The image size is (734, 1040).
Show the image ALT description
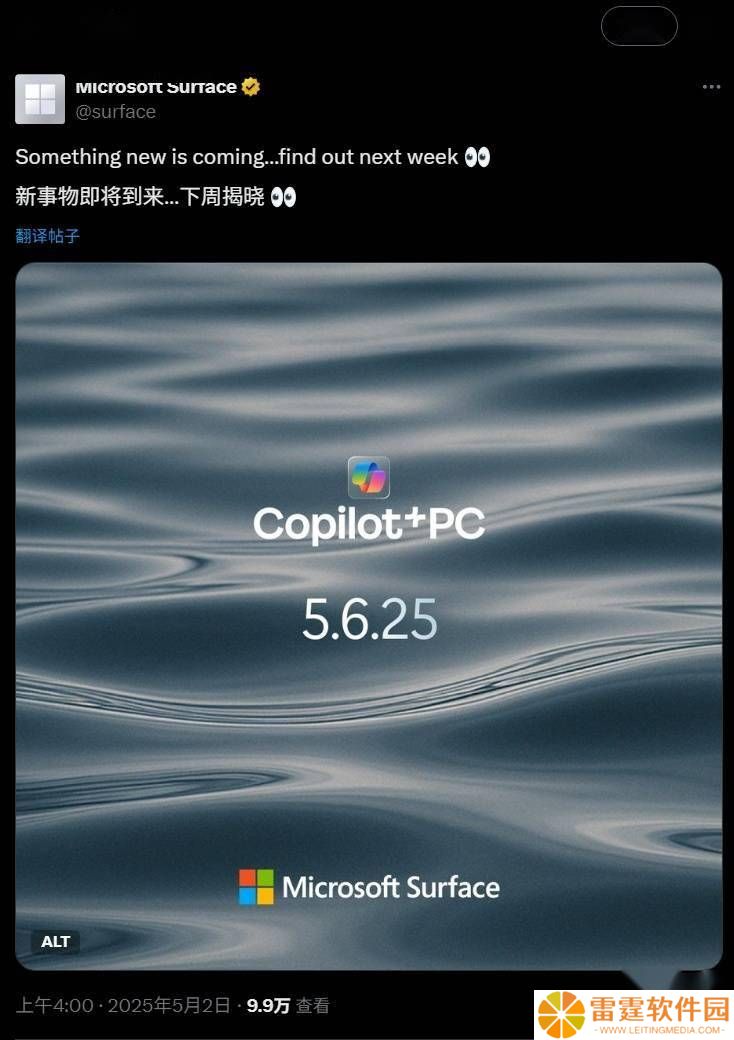56,942
